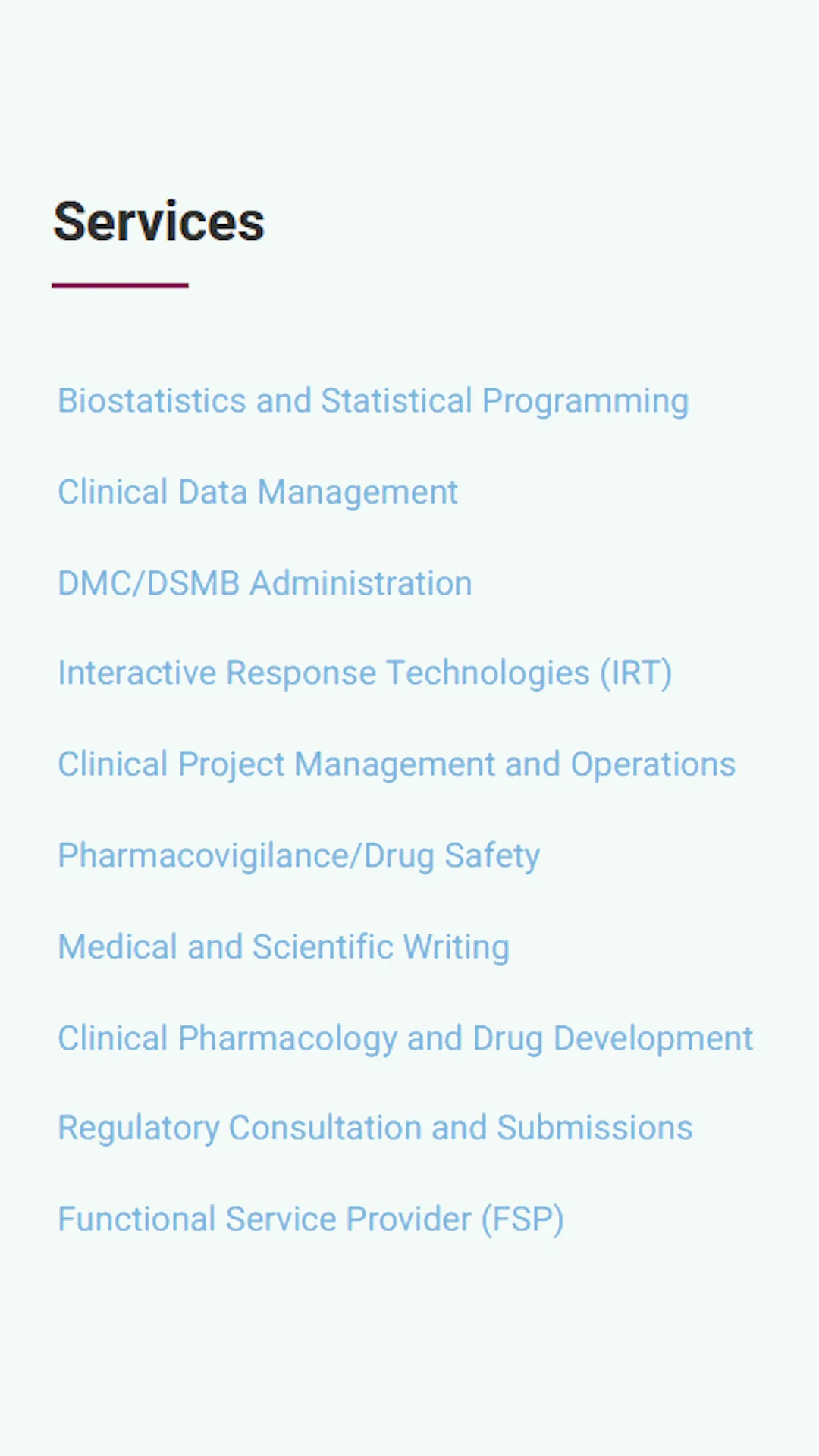The width and height of the screenshot is (819, 1456).
Task: Open Clinical Project Management and Operations
Action: pyautogui.click(x=397, y=764)
